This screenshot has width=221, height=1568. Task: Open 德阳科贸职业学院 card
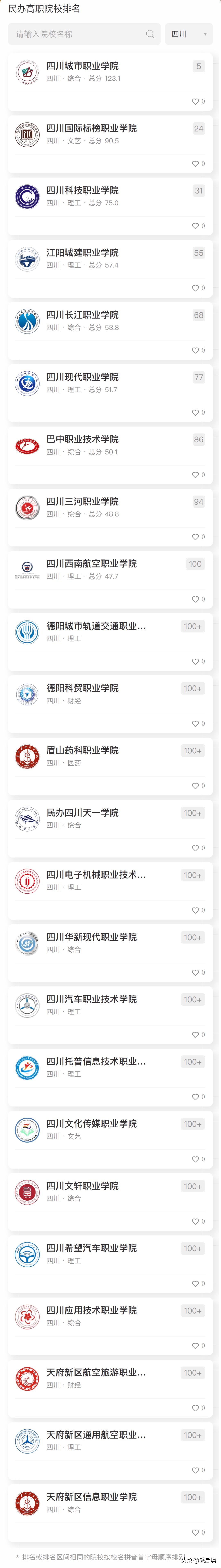coord(82,688)
